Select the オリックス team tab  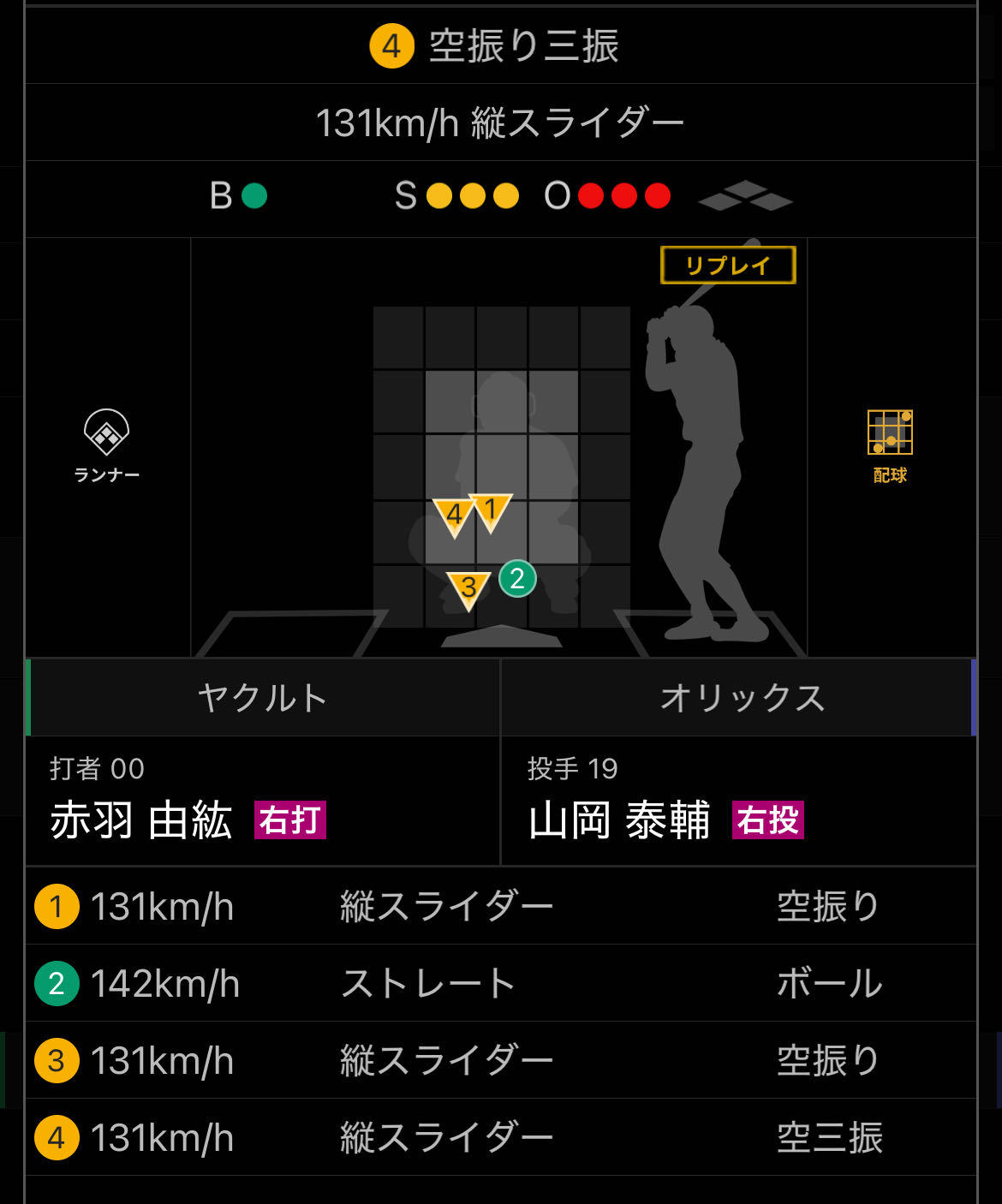741,698
